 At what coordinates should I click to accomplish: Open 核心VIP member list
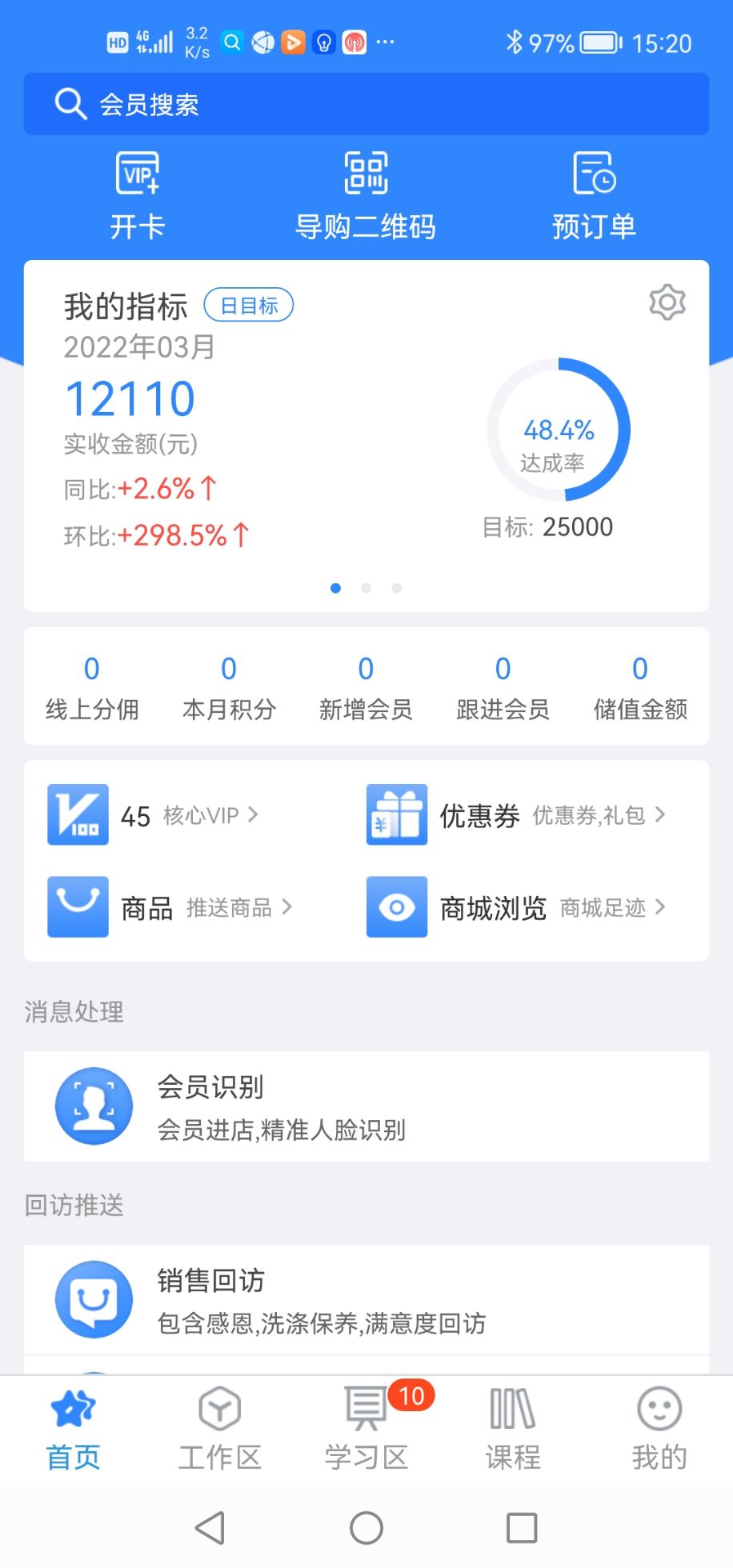pyautogui.click(x=154, y=815)
